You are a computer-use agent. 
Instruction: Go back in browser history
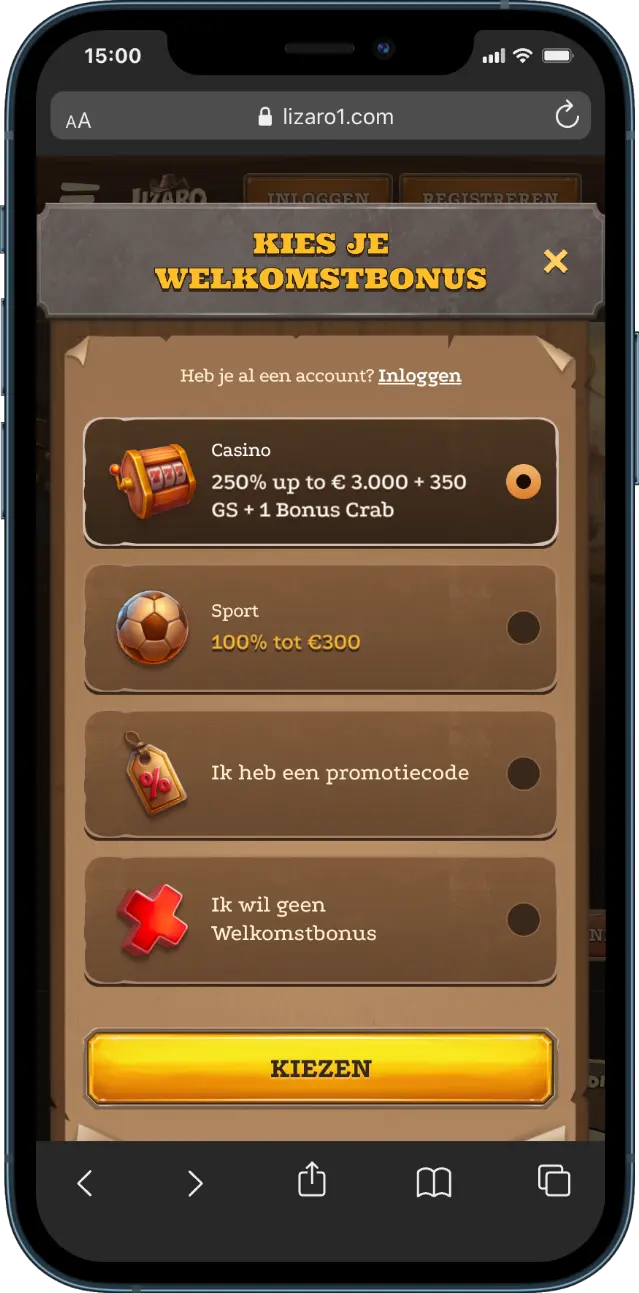click(85, 1183)
